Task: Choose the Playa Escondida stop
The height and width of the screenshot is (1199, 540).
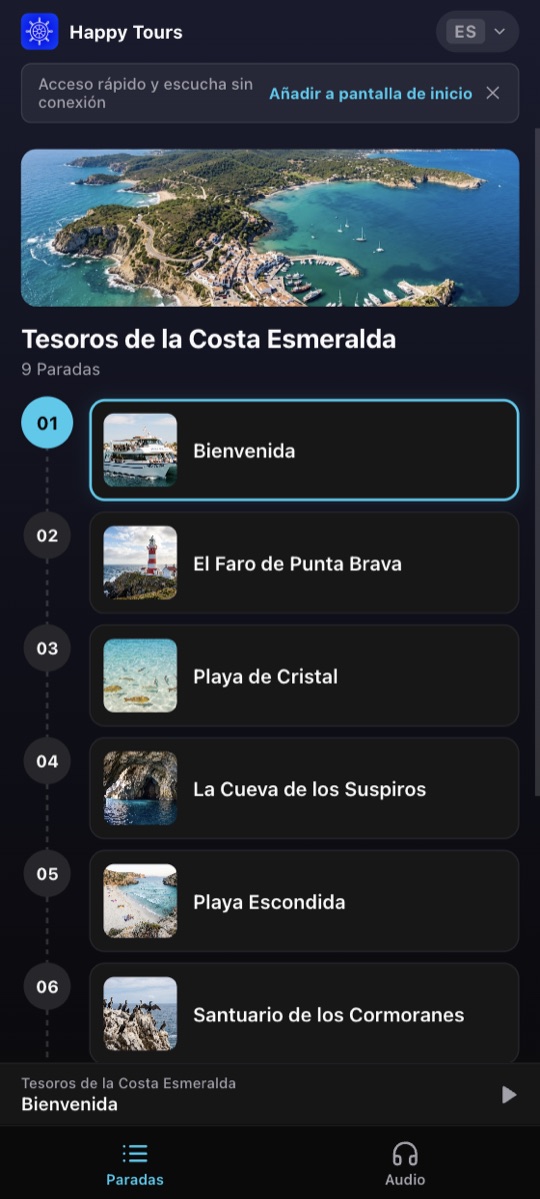Action: [x=304, y=902]
